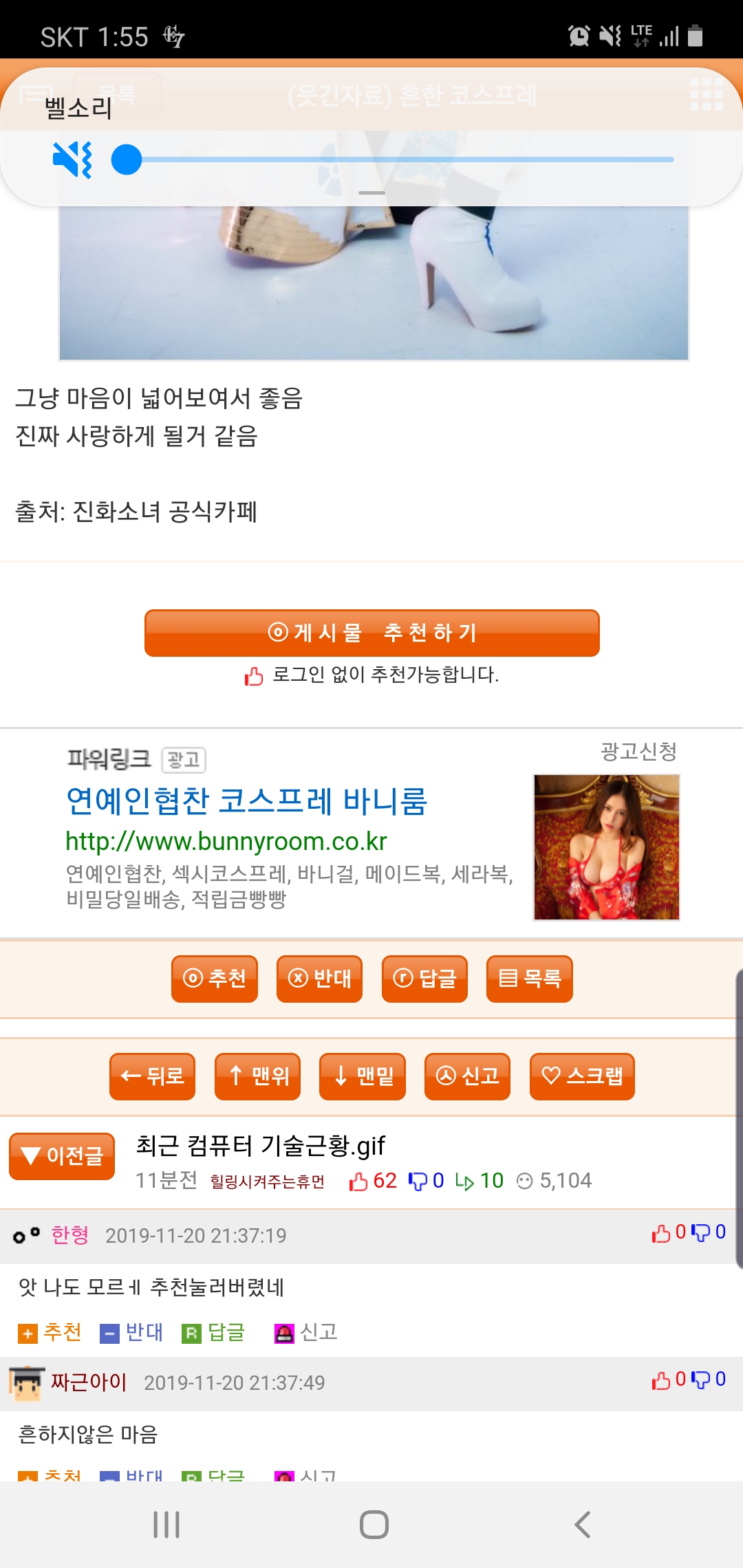The width and height of the screenshot is (743, 1568).
Task: Go to 목록 list button
Action: click(x=529, y=978)
